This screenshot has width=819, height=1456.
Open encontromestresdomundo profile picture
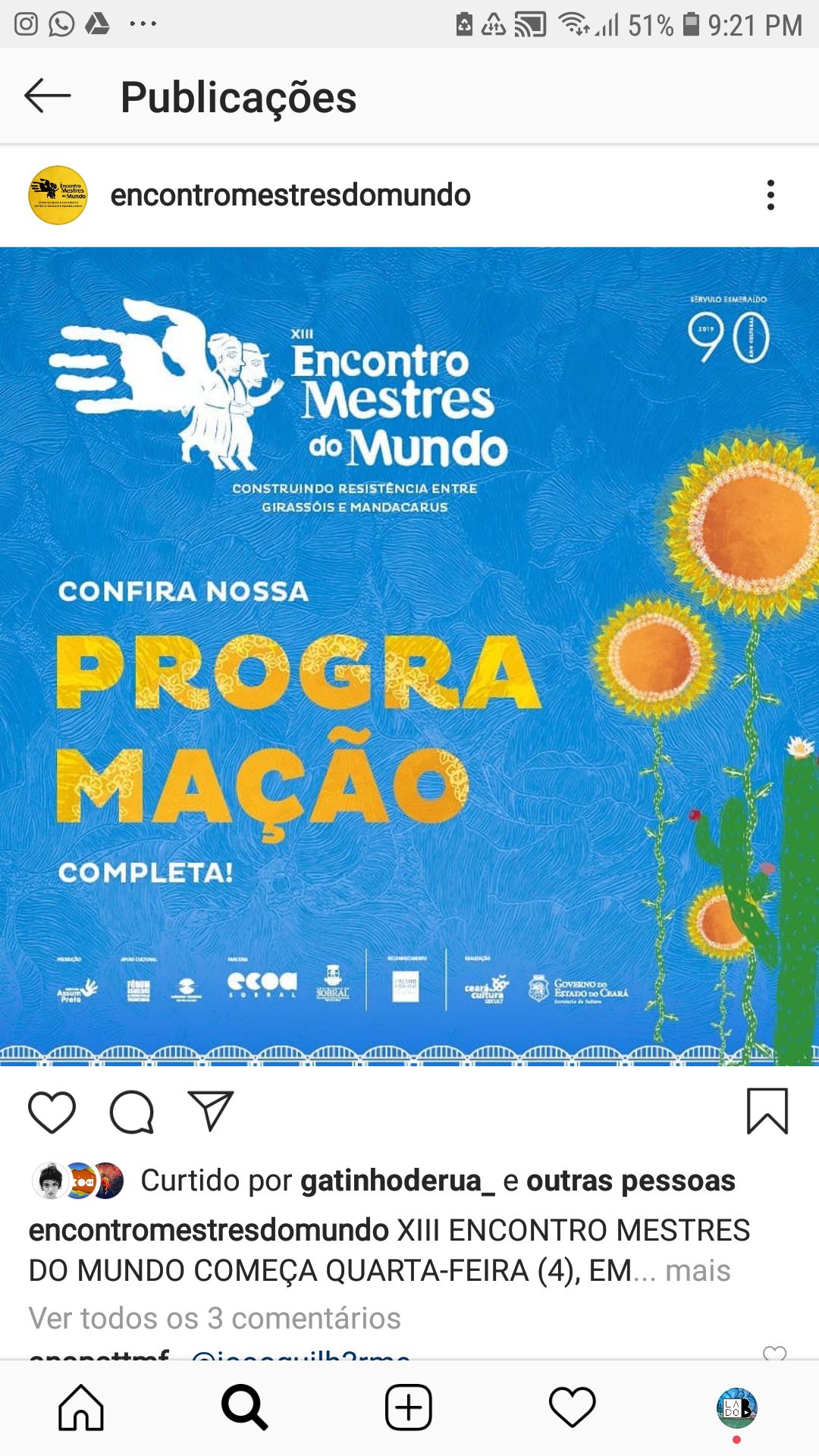(58, 195)
